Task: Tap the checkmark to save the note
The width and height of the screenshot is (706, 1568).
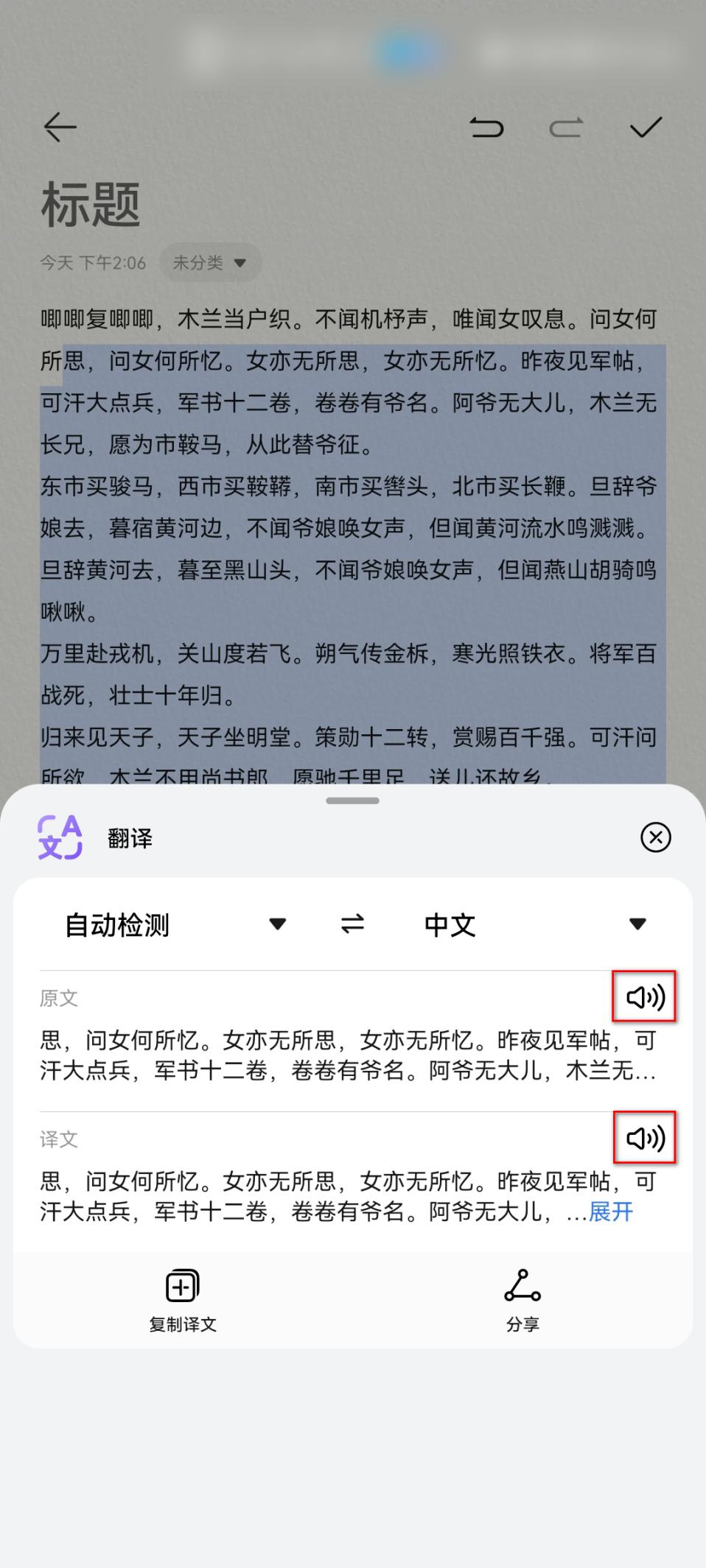Action: click(646, 127)
